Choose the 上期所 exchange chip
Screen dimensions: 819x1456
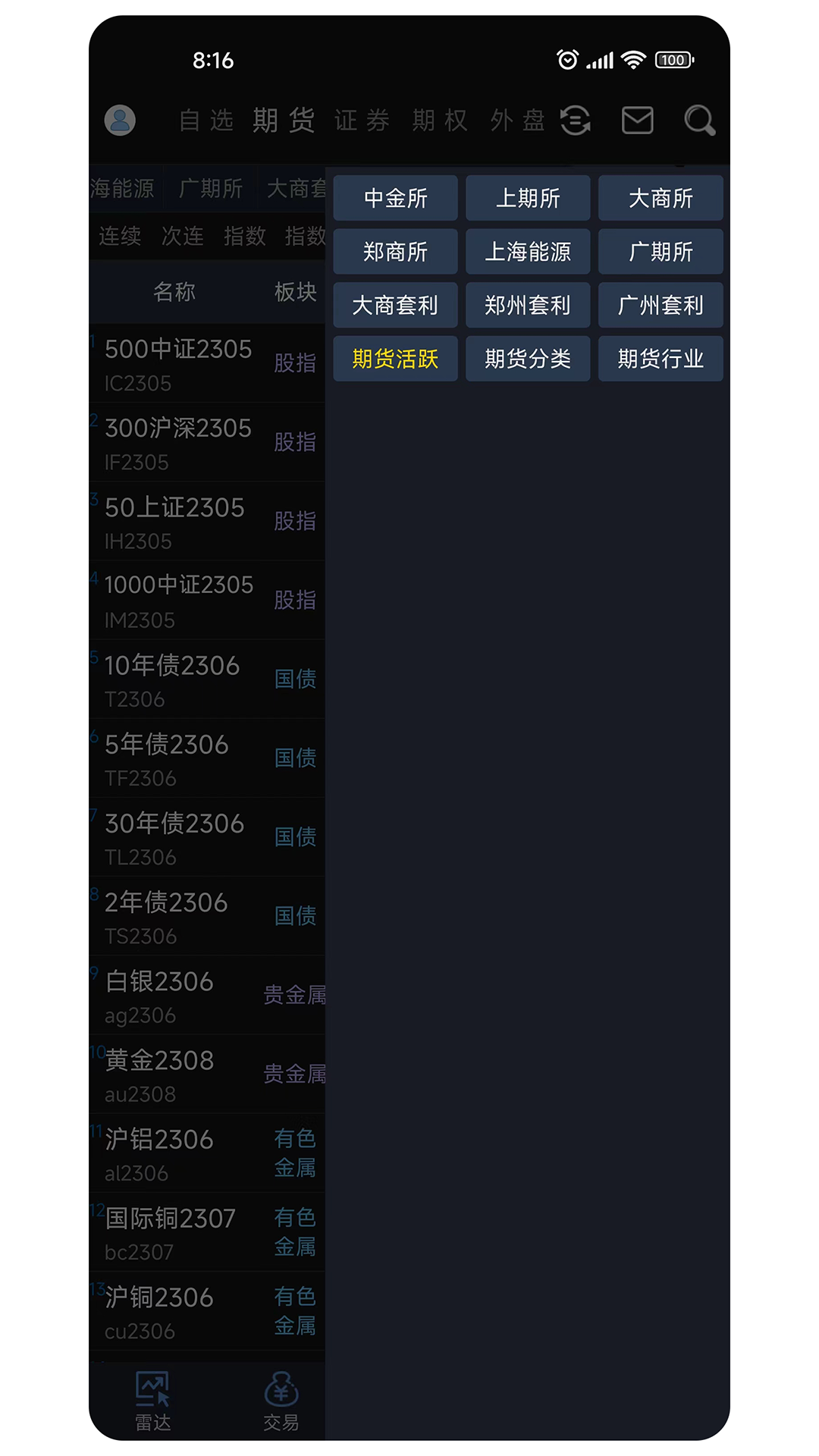pos(528,198)
